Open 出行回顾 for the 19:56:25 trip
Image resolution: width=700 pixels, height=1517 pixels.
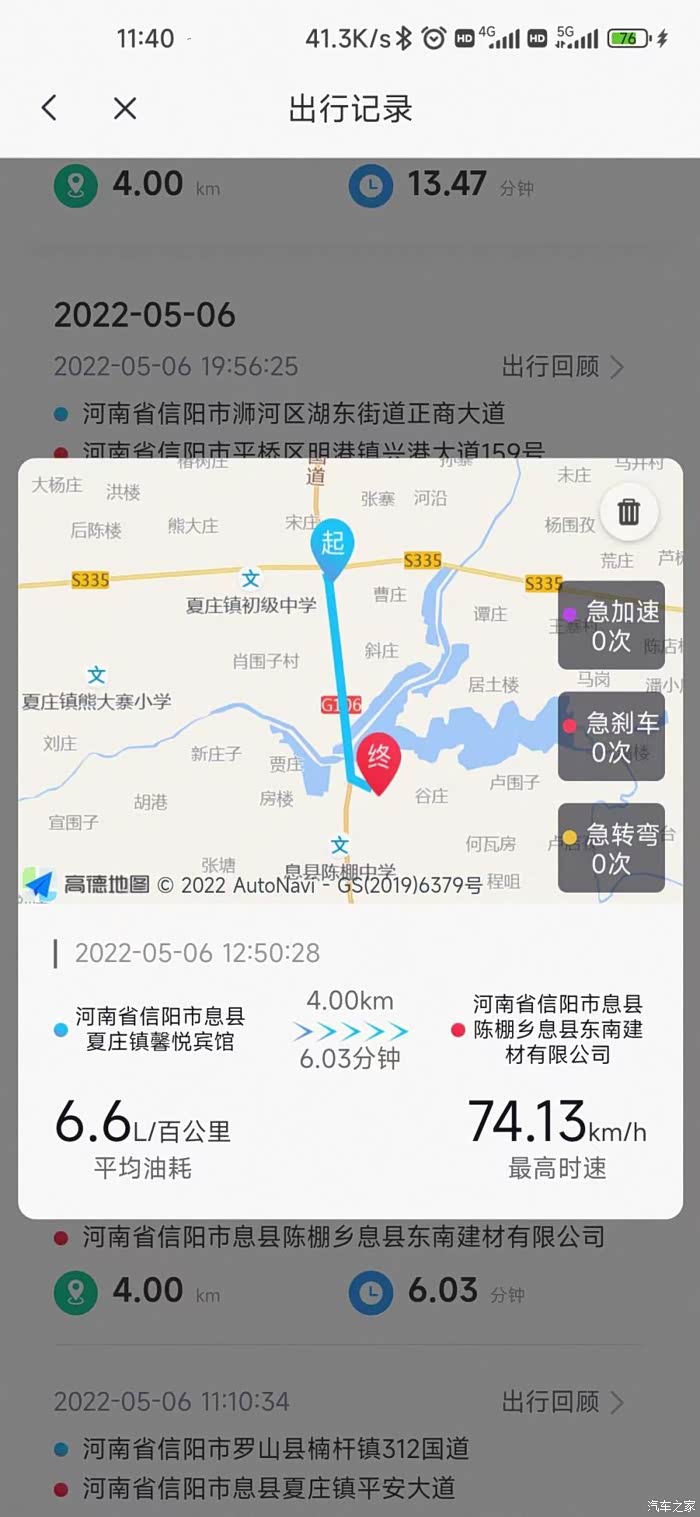click(x=563, y=367)
